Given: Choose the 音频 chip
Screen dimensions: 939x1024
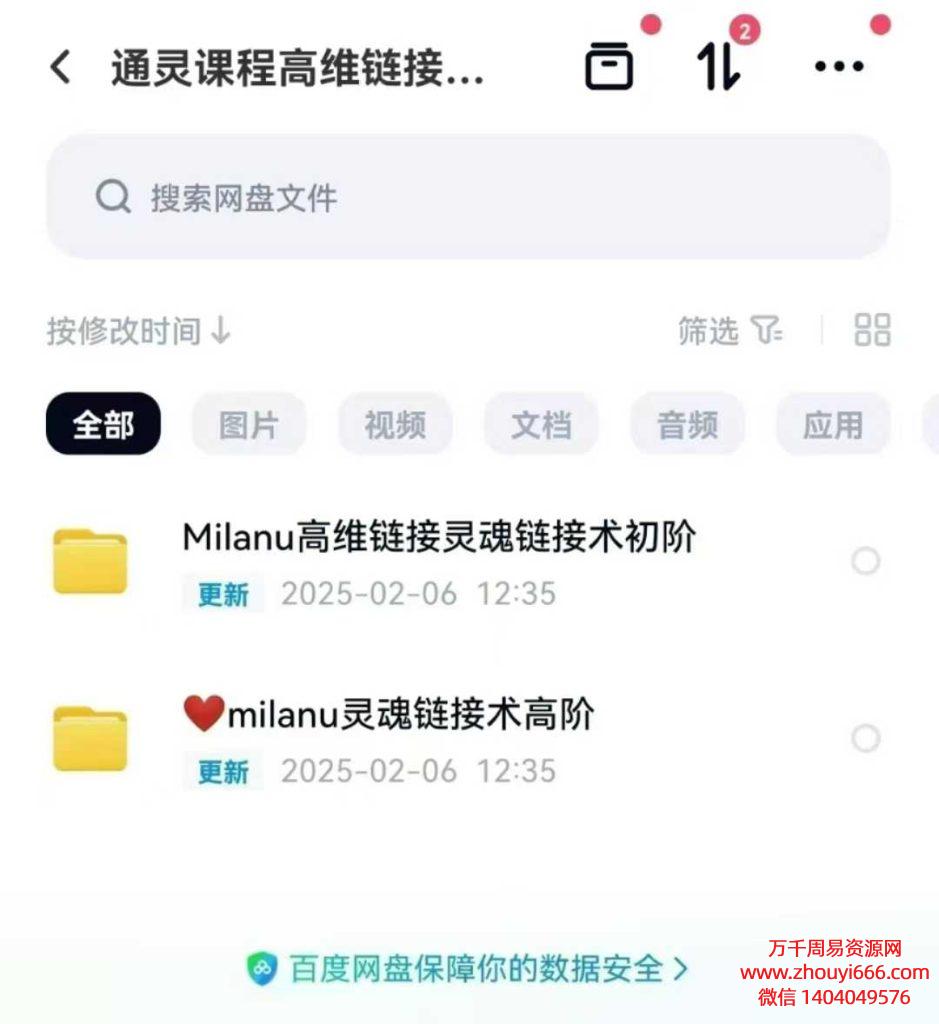Looking at the screenshot, I should point(687,424).
